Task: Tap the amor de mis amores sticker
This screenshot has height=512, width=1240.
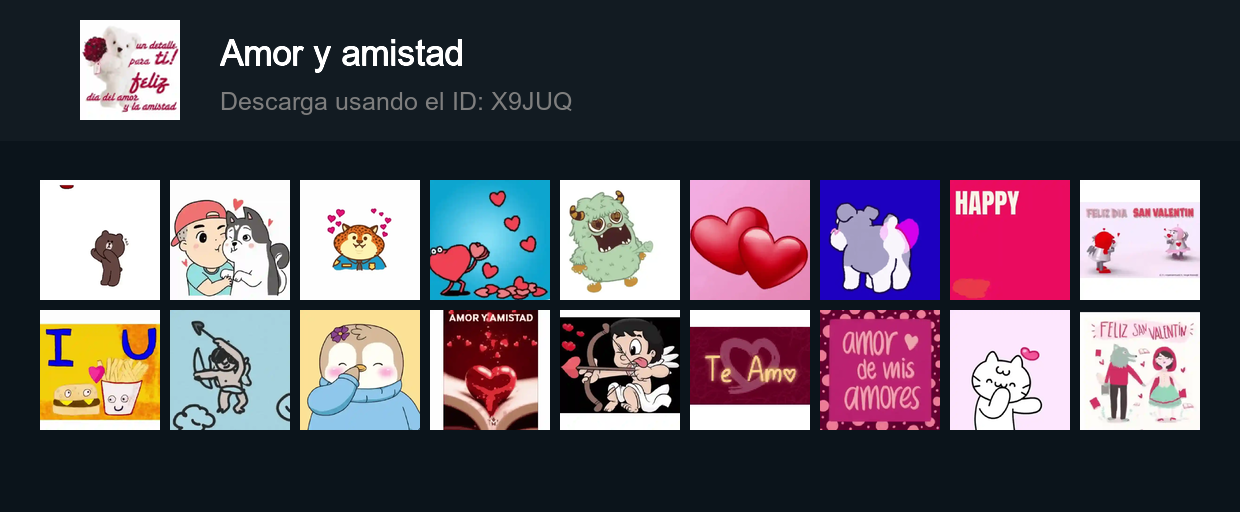Action: (880, 370)
